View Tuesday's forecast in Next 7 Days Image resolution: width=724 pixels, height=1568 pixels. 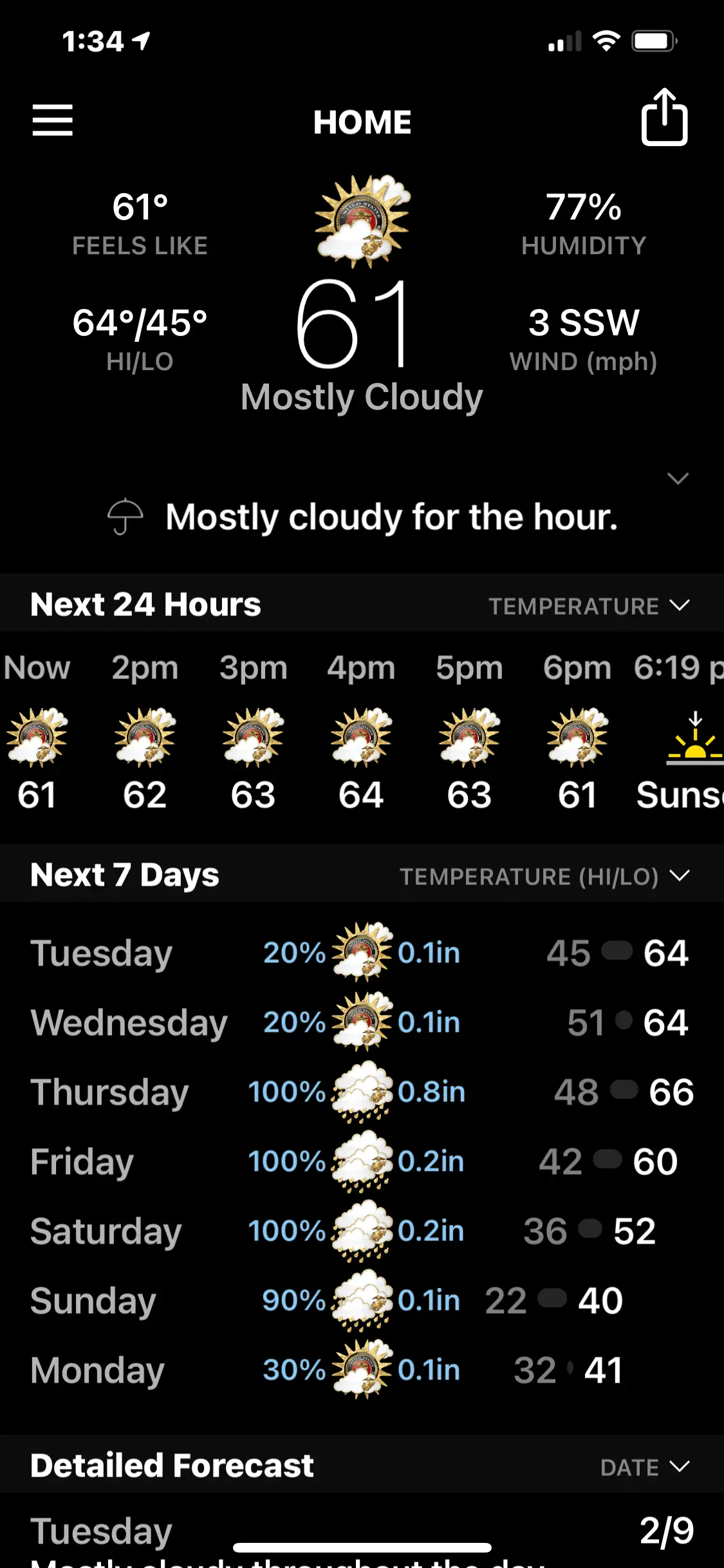360,953
